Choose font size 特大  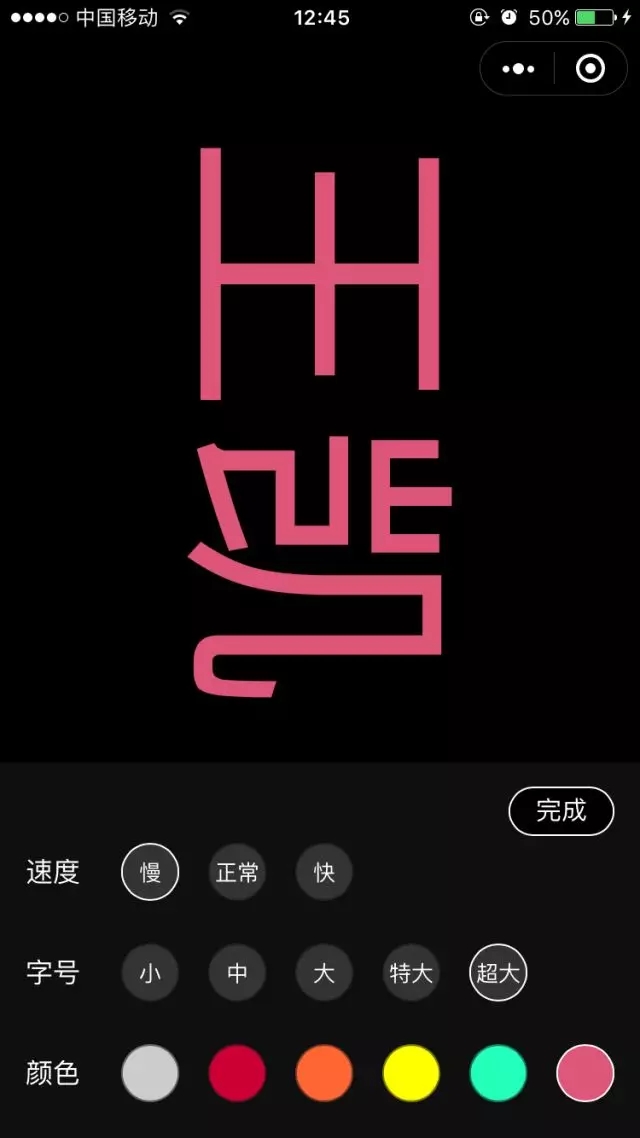(x=411, y=973)
